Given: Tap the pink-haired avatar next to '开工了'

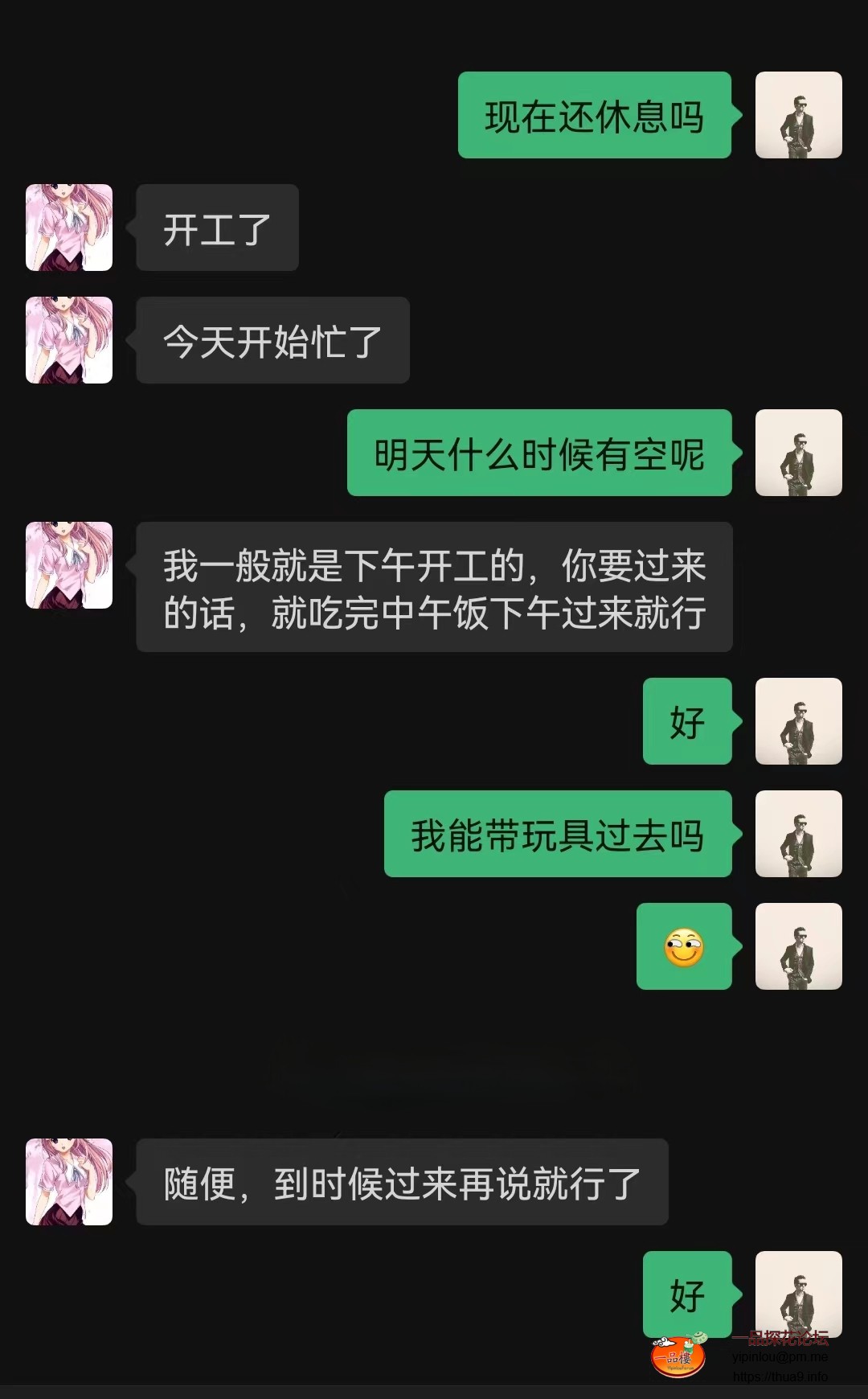Looking at the screenshot, I should 69,228.
